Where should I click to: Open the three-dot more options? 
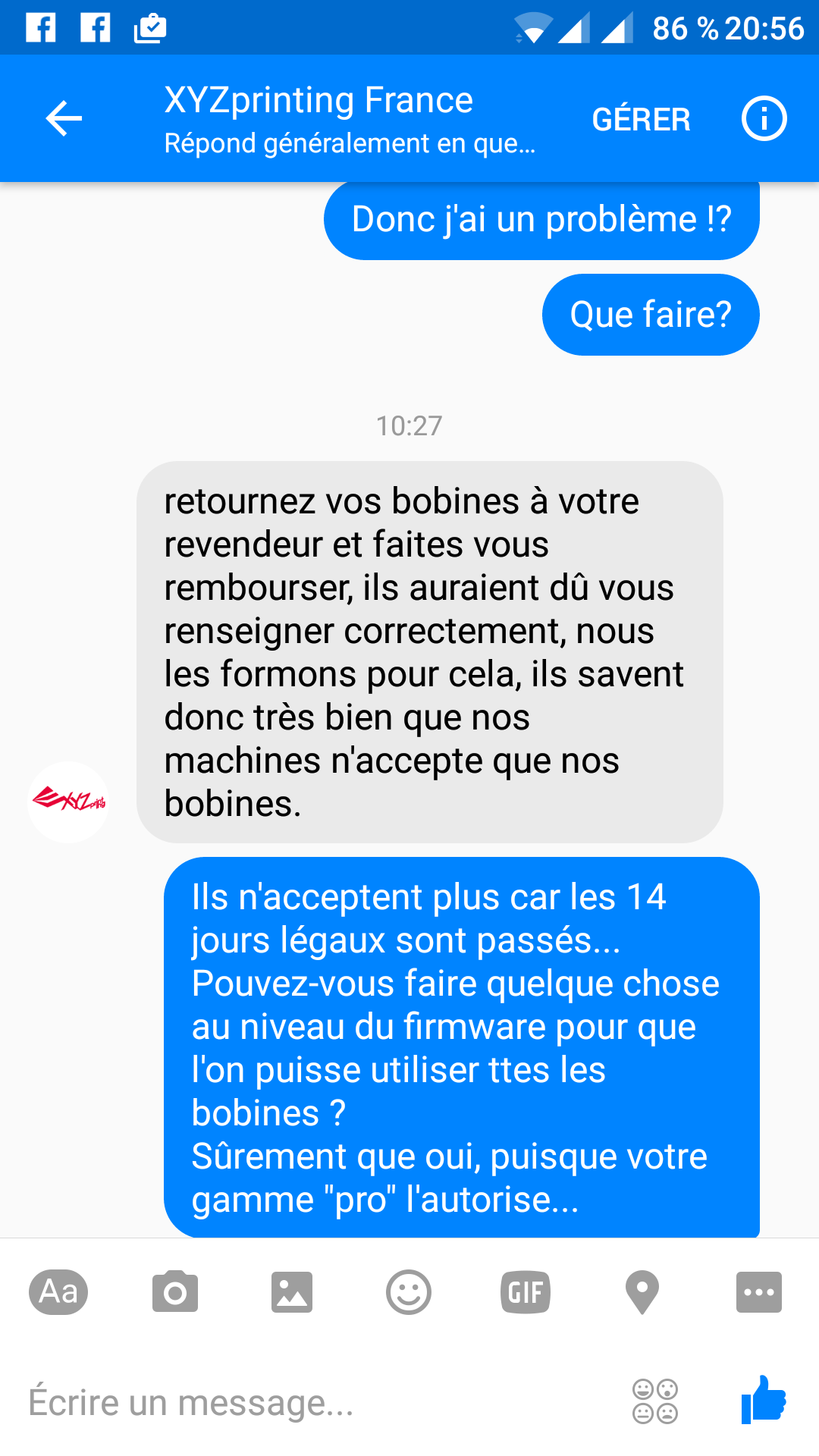[x=758, y=1291]
